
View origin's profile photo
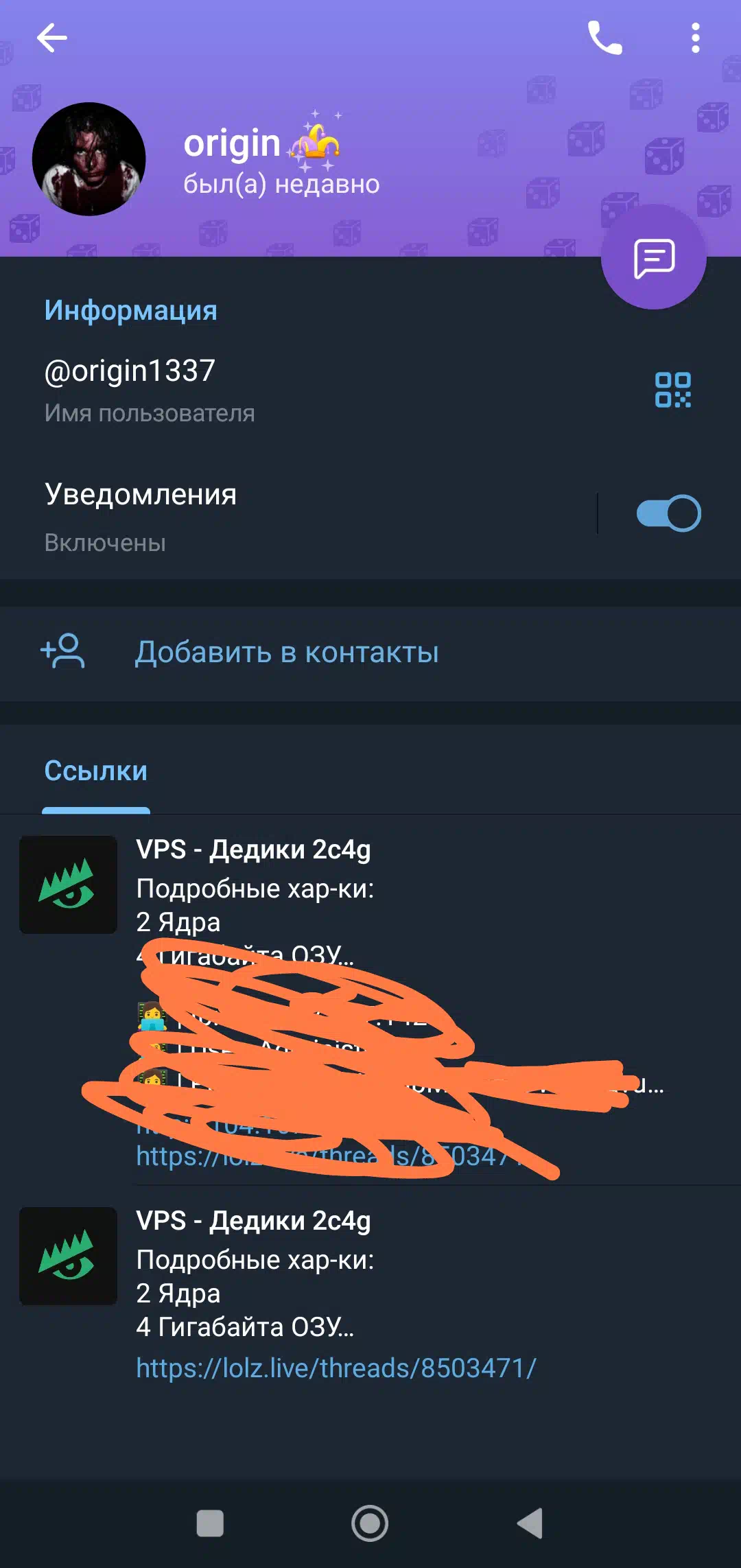pos(89,159)
